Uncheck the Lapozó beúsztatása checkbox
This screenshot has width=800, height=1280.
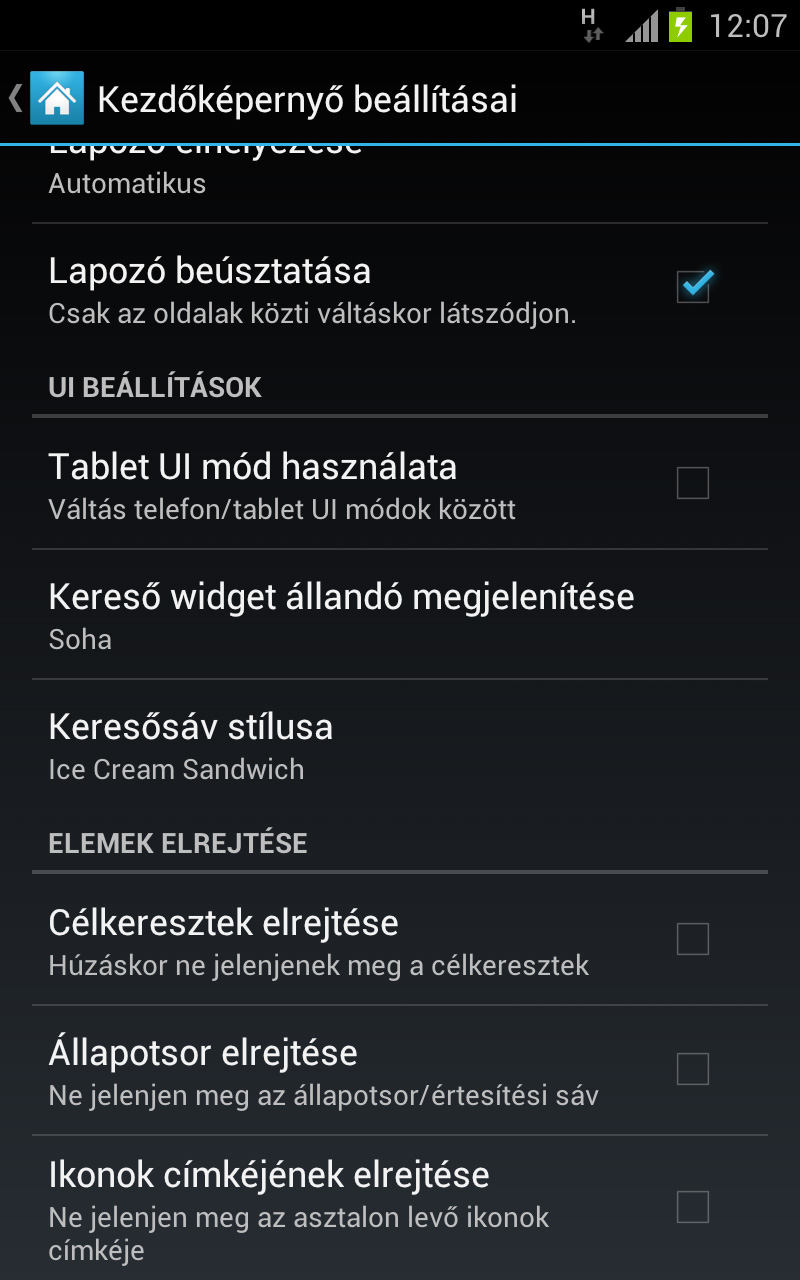click(x=693, y=287)
